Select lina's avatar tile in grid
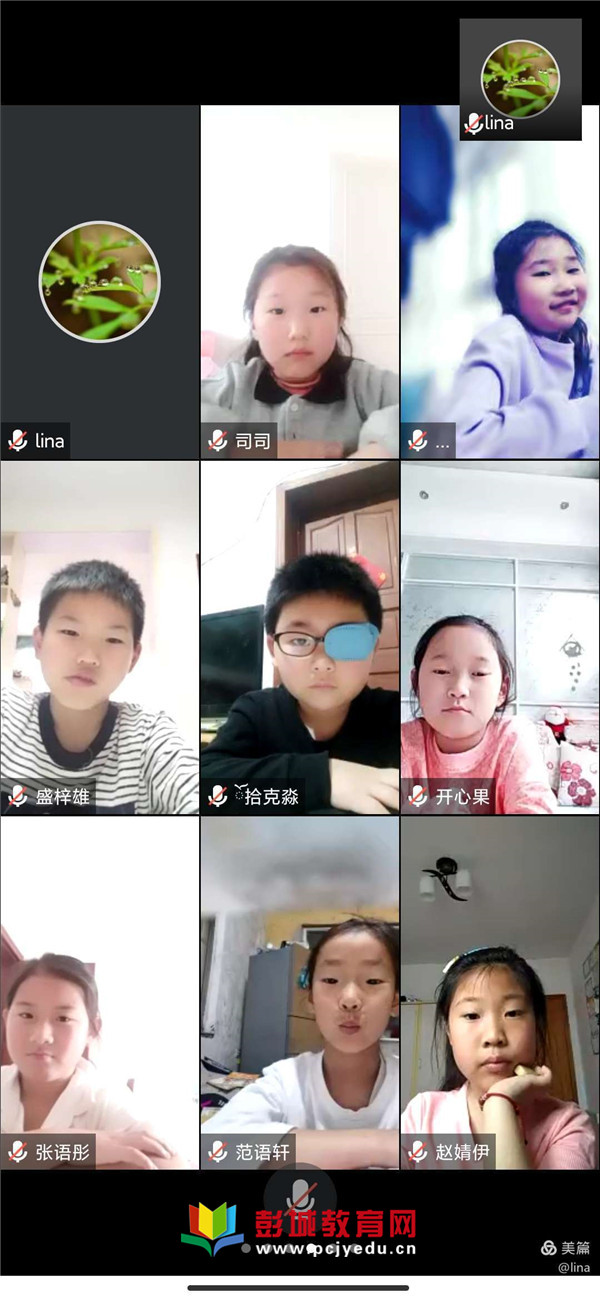The image size is (600, 1300). (x=99, y=282)
